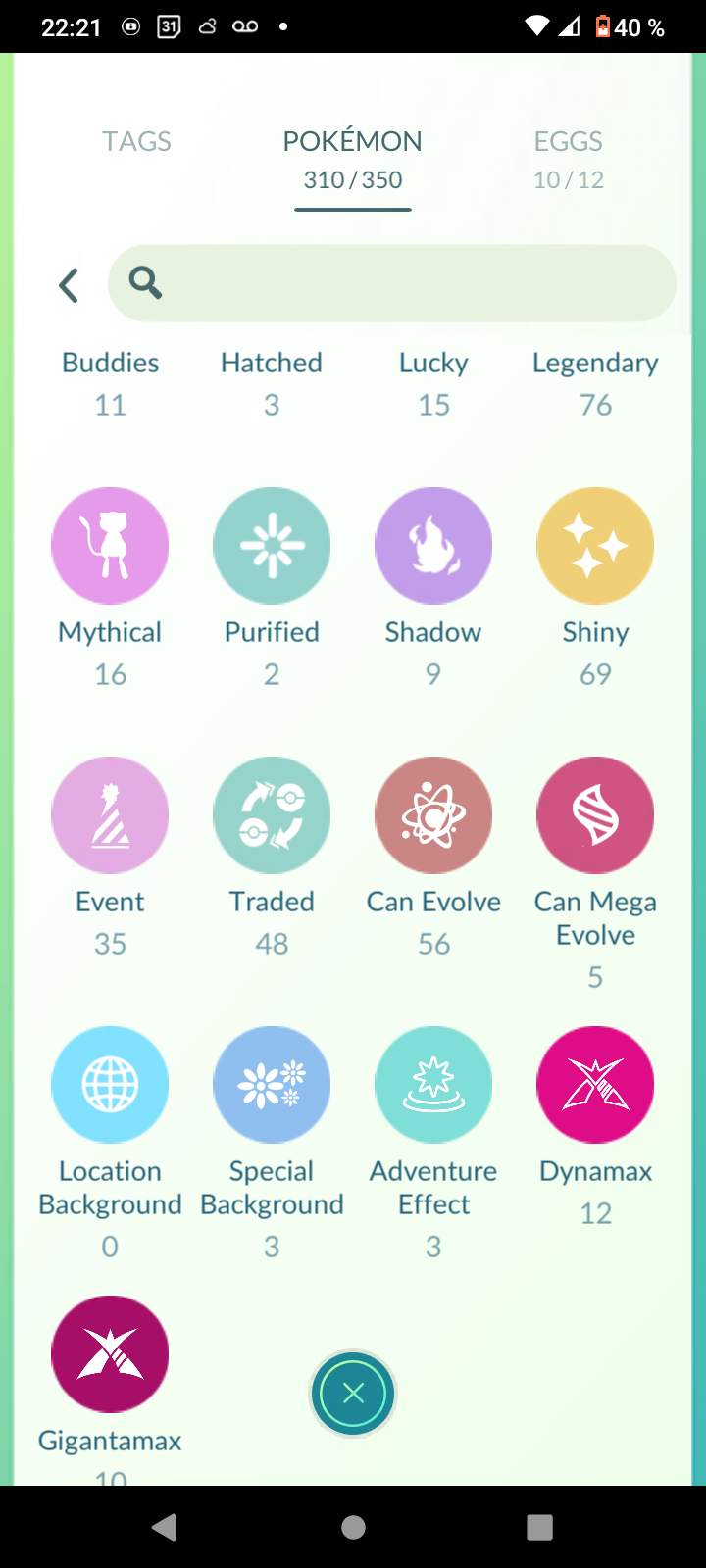
Task: Go to the system home screen
Action: pyautogui.click(x=353, y=1527)
